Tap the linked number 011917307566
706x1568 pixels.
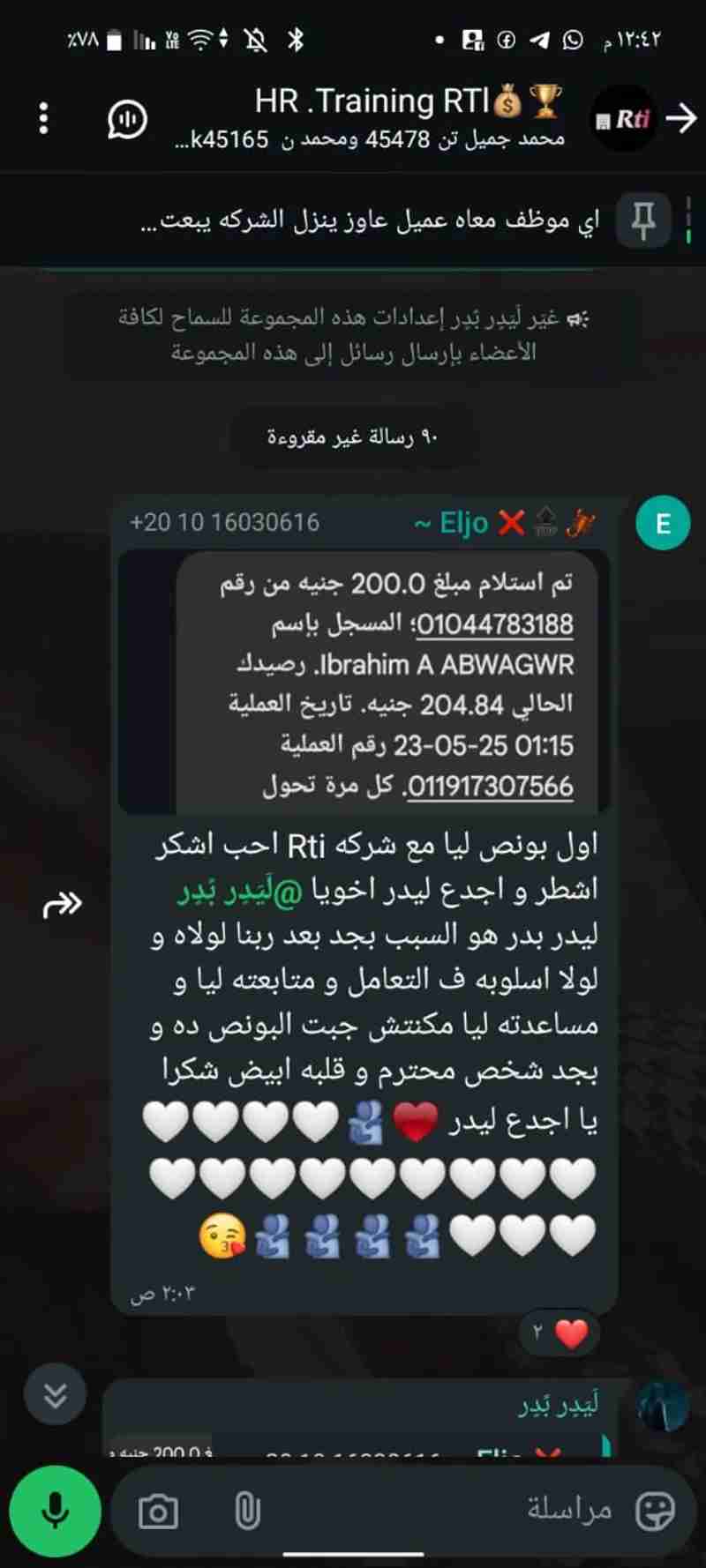(490, 786)
